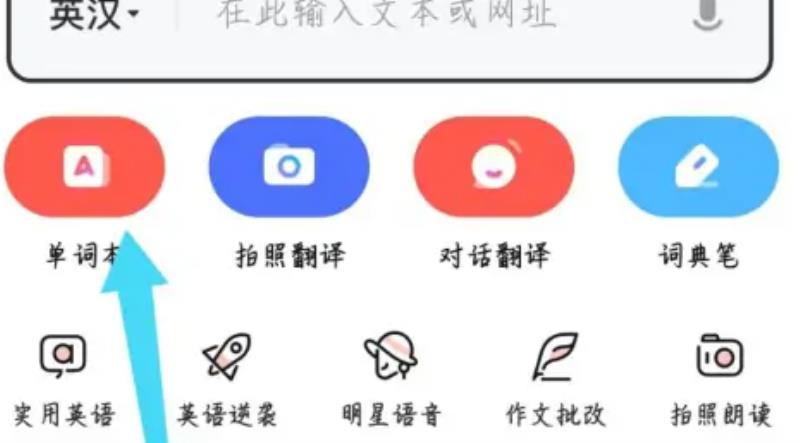The image size is (800, 443).
Task: Open 单词本 wordbook
Action: (85, 167)
